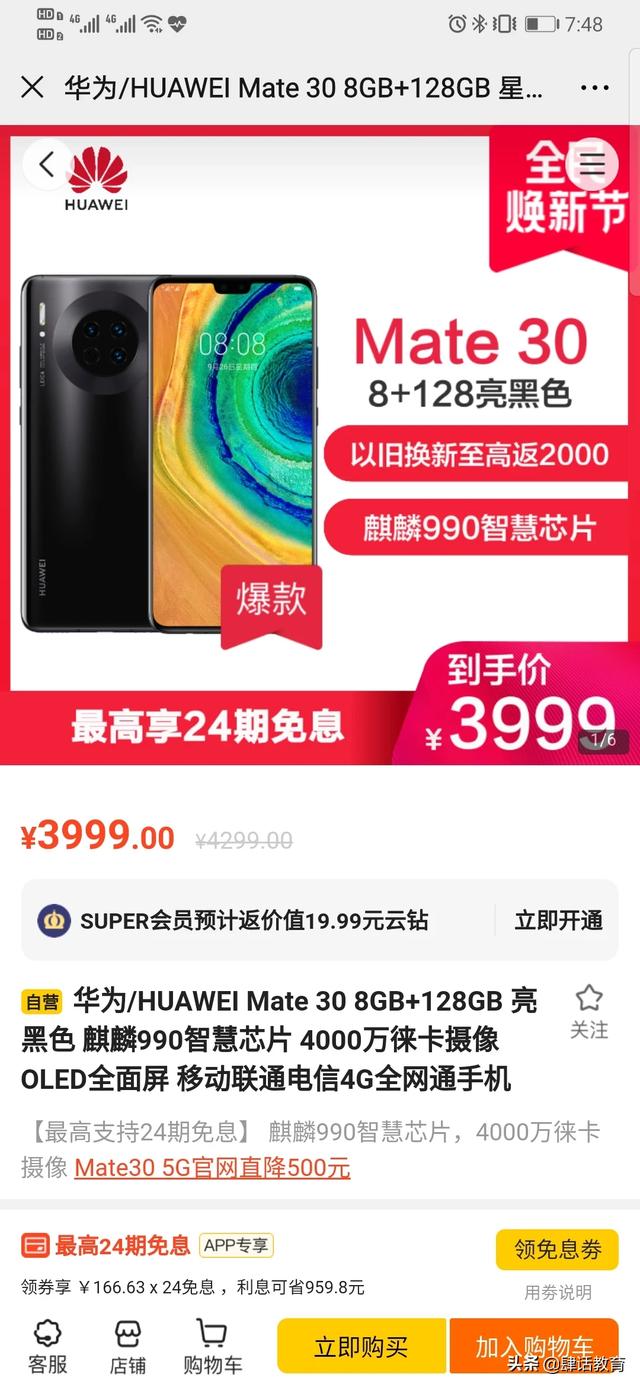The width and height of the screenshot is (640, 1387).
Task: Open the 购物车 shopping cart
Action: pos(212,1347)
